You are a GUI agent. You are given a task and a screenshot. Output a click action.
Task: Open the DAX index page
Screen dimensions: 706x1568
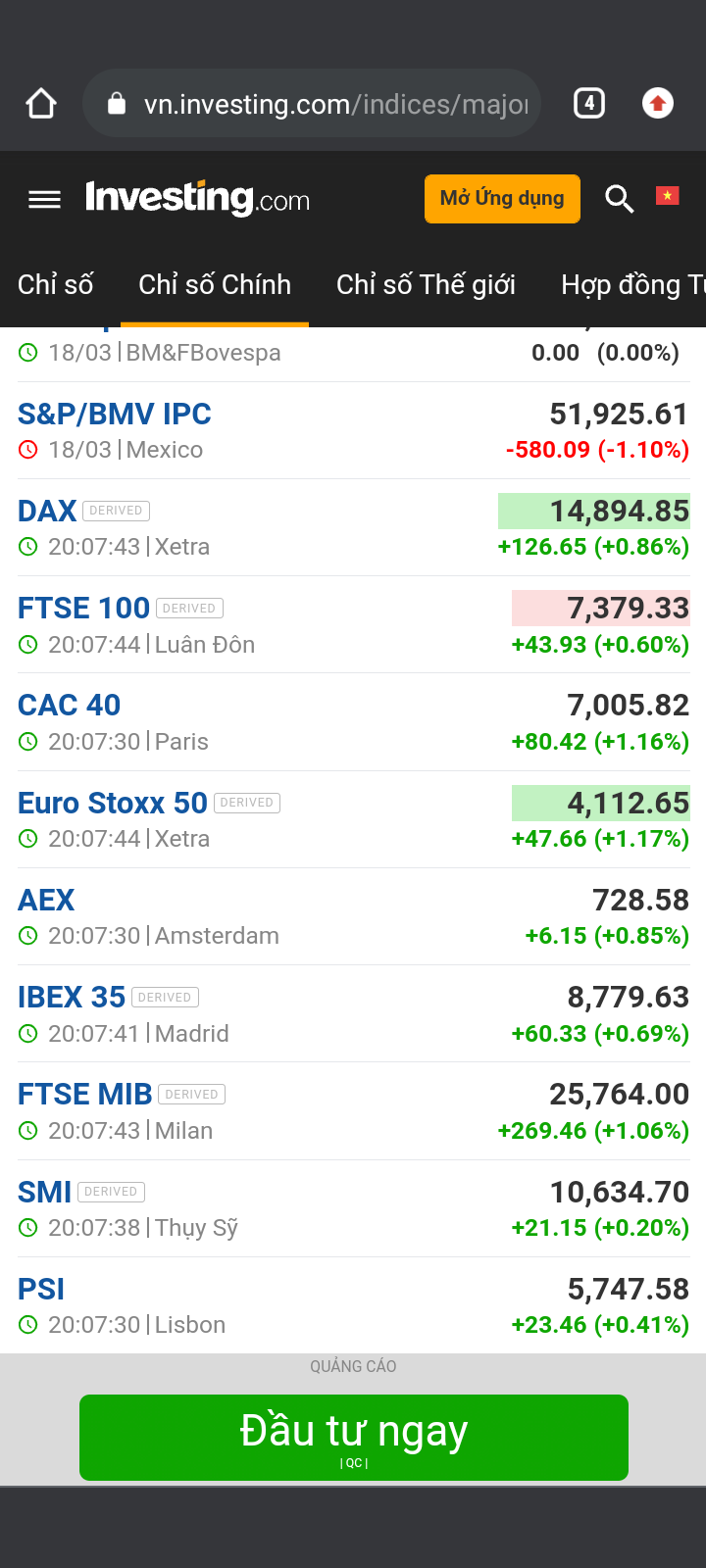coord(47,512)
